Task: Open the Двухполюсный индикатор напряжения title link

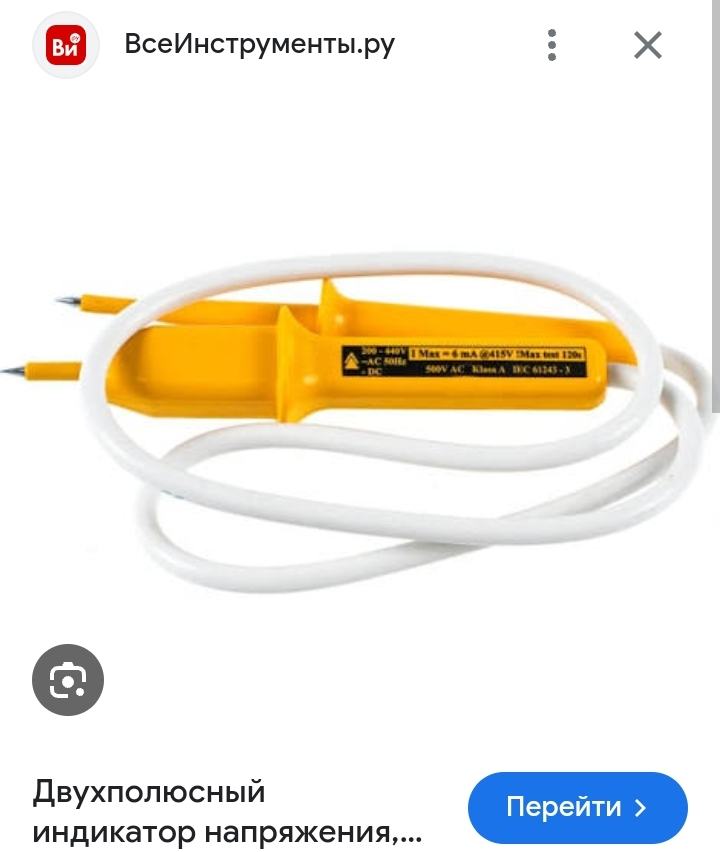Action: pos(227,811)
